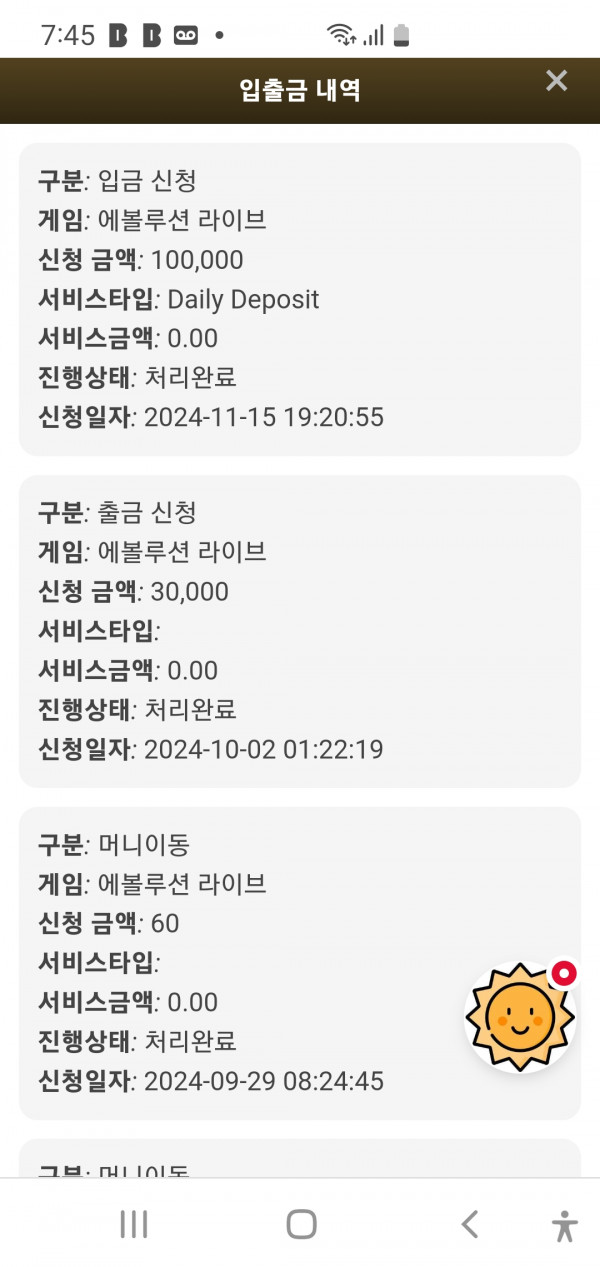Open the smiling sun floating button
Image resolution: width=600 pixels, height=1267 pixels.
click(520, 1016)
